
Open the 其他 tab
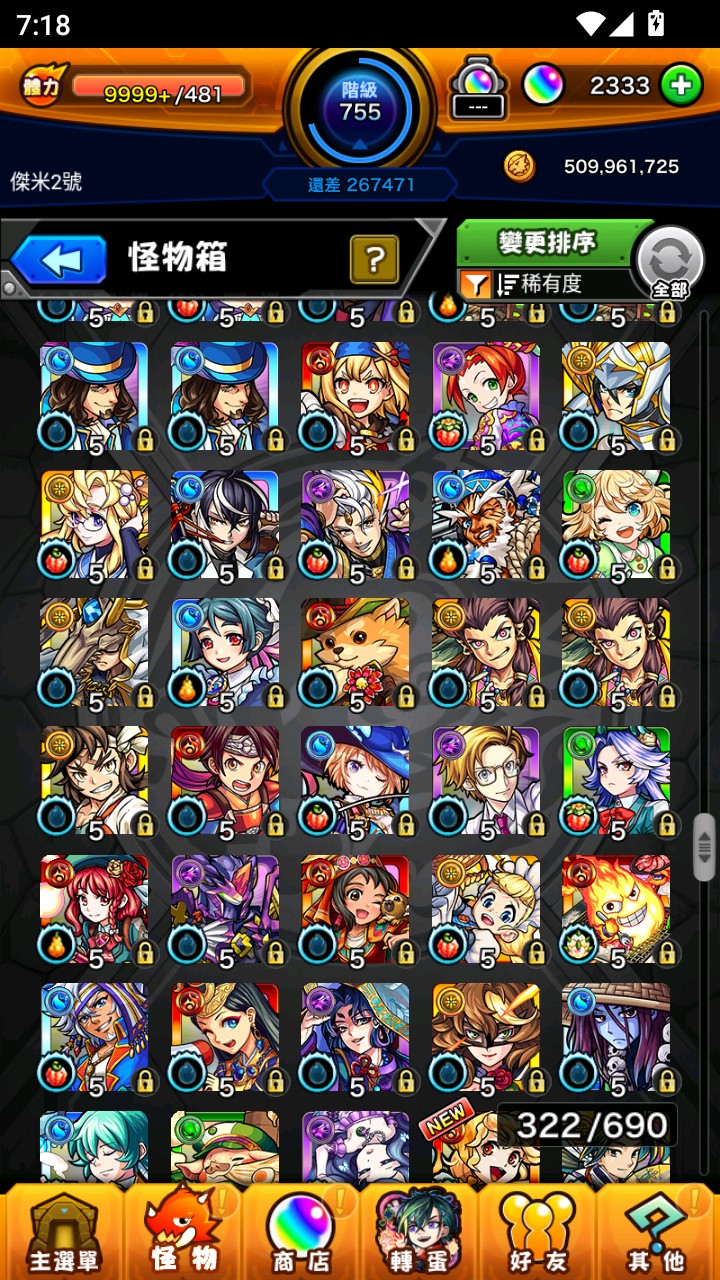point(657,1232)
